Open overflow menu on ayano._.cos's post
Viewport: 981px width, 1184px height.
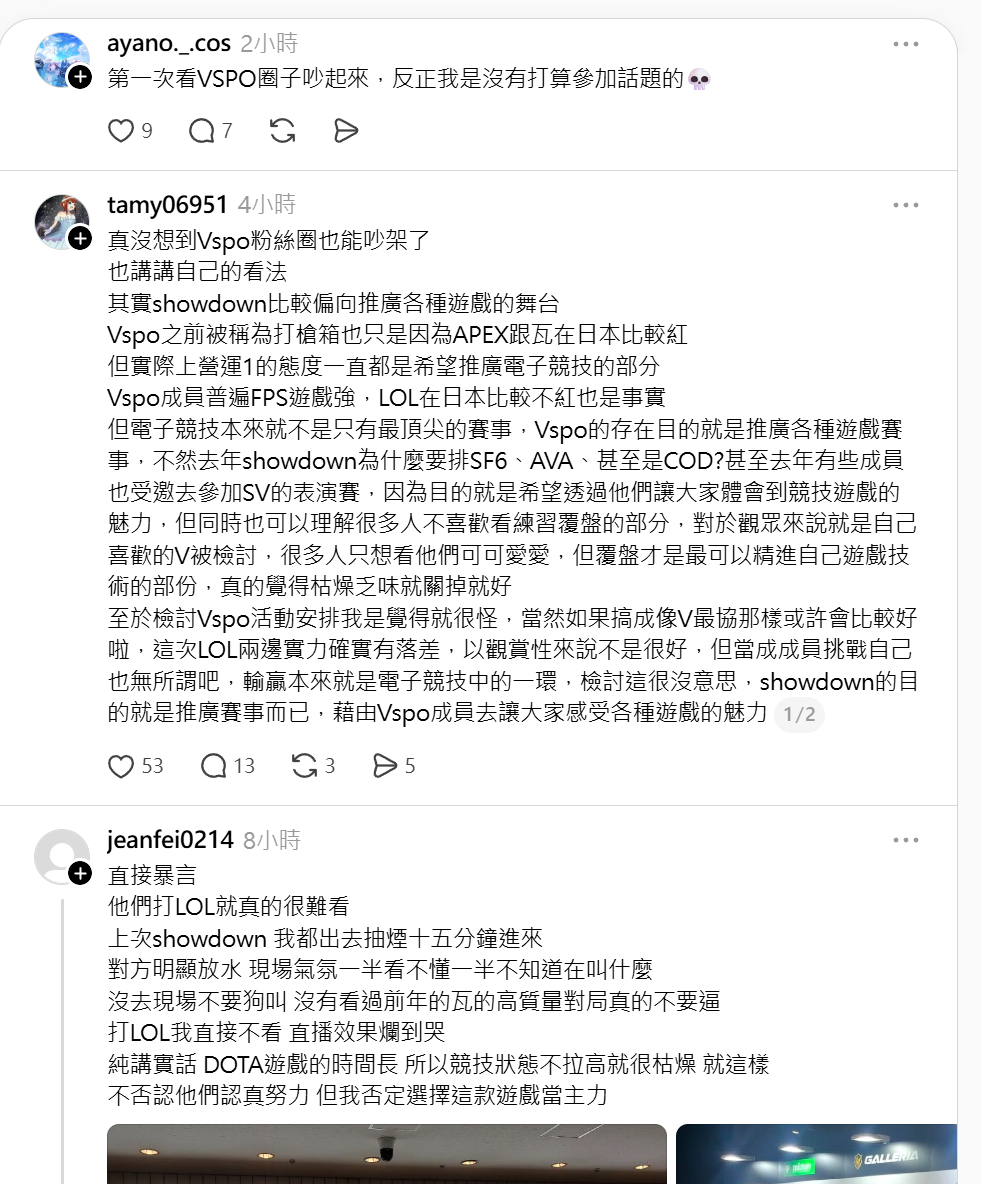(x=905, y=44)
